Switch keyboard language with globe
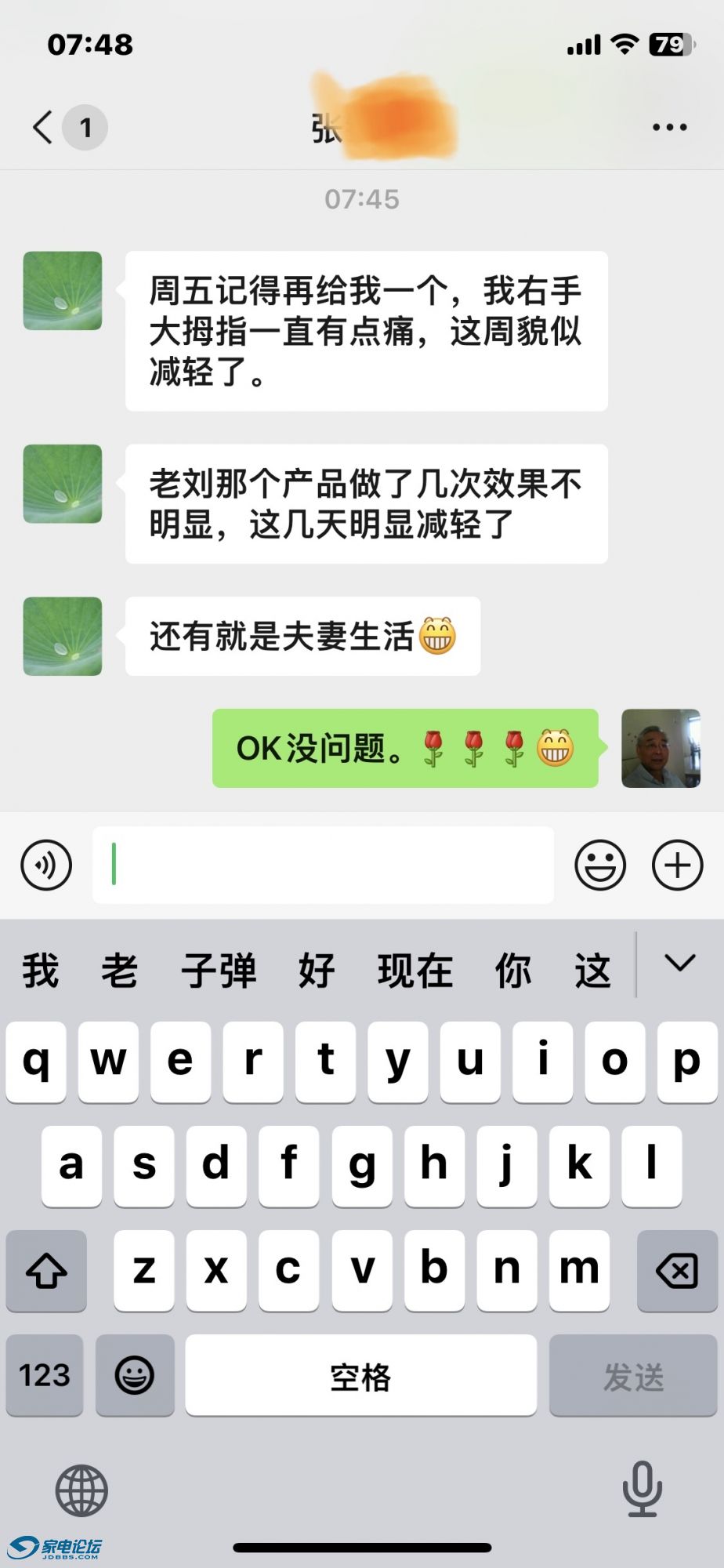The image size is (724, 1568). click(x=81, y=1490)
